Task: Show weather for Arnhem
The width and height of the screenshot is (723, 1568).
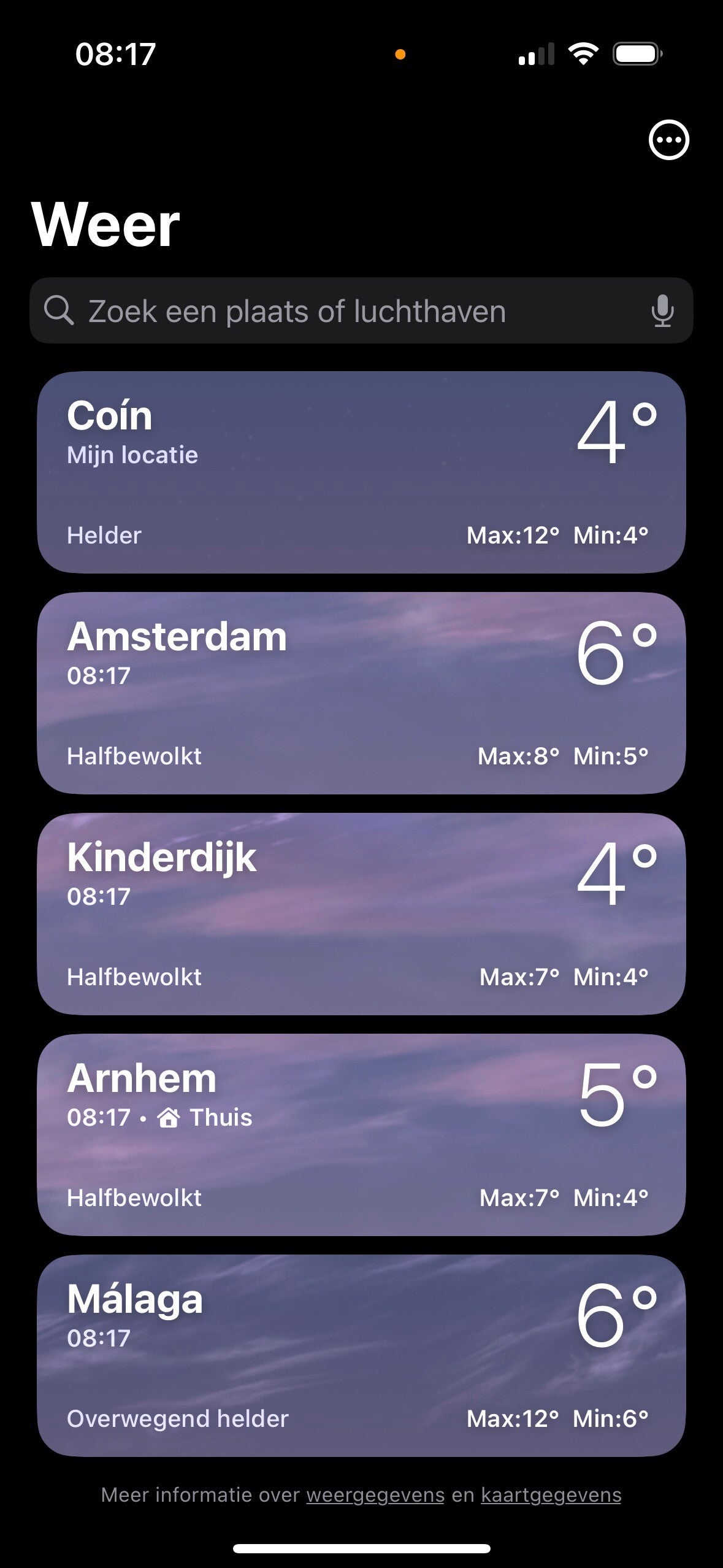Action: point(361,1135)
